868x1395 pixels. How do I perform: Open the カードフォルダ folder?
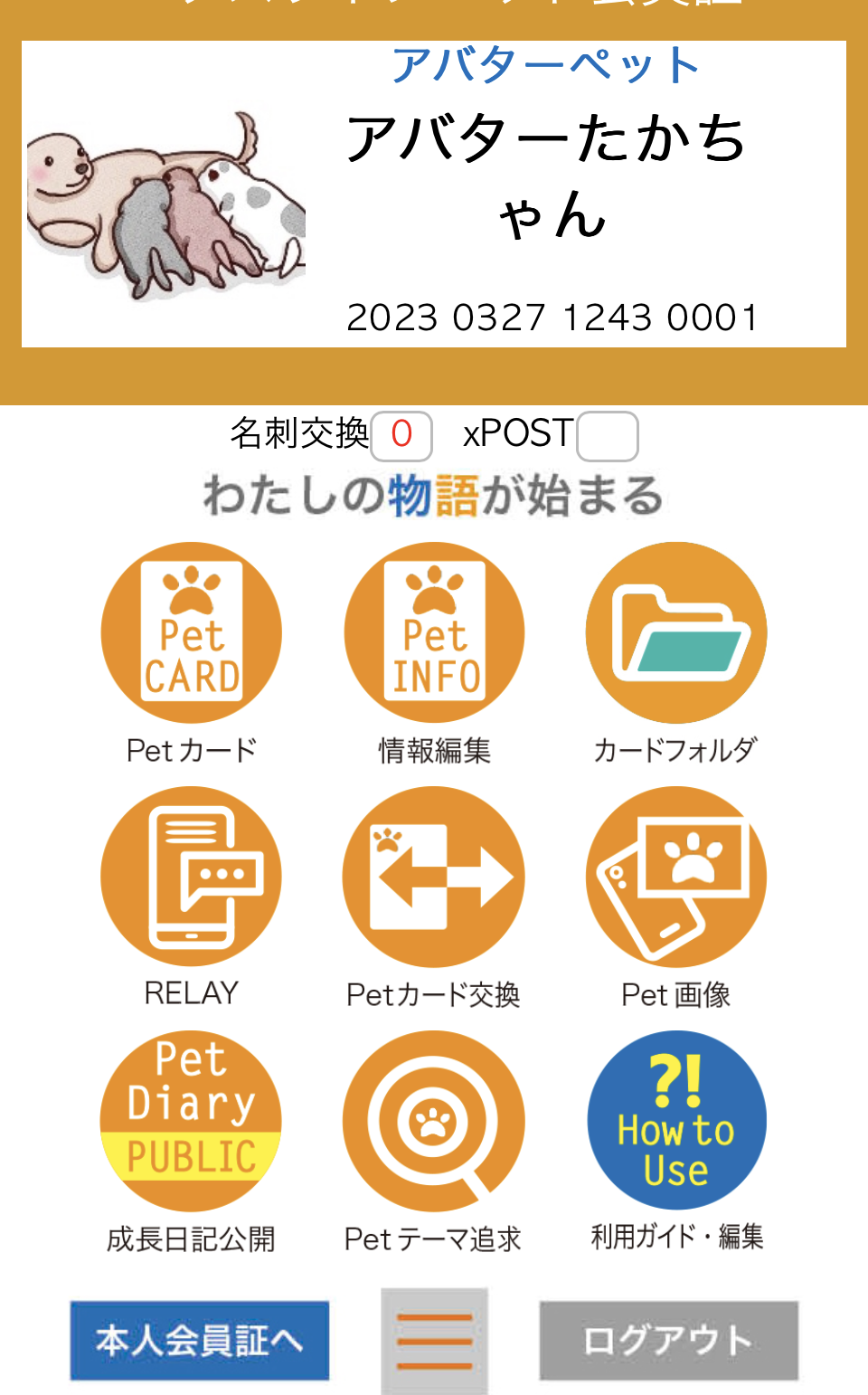[x=675, y=632]
